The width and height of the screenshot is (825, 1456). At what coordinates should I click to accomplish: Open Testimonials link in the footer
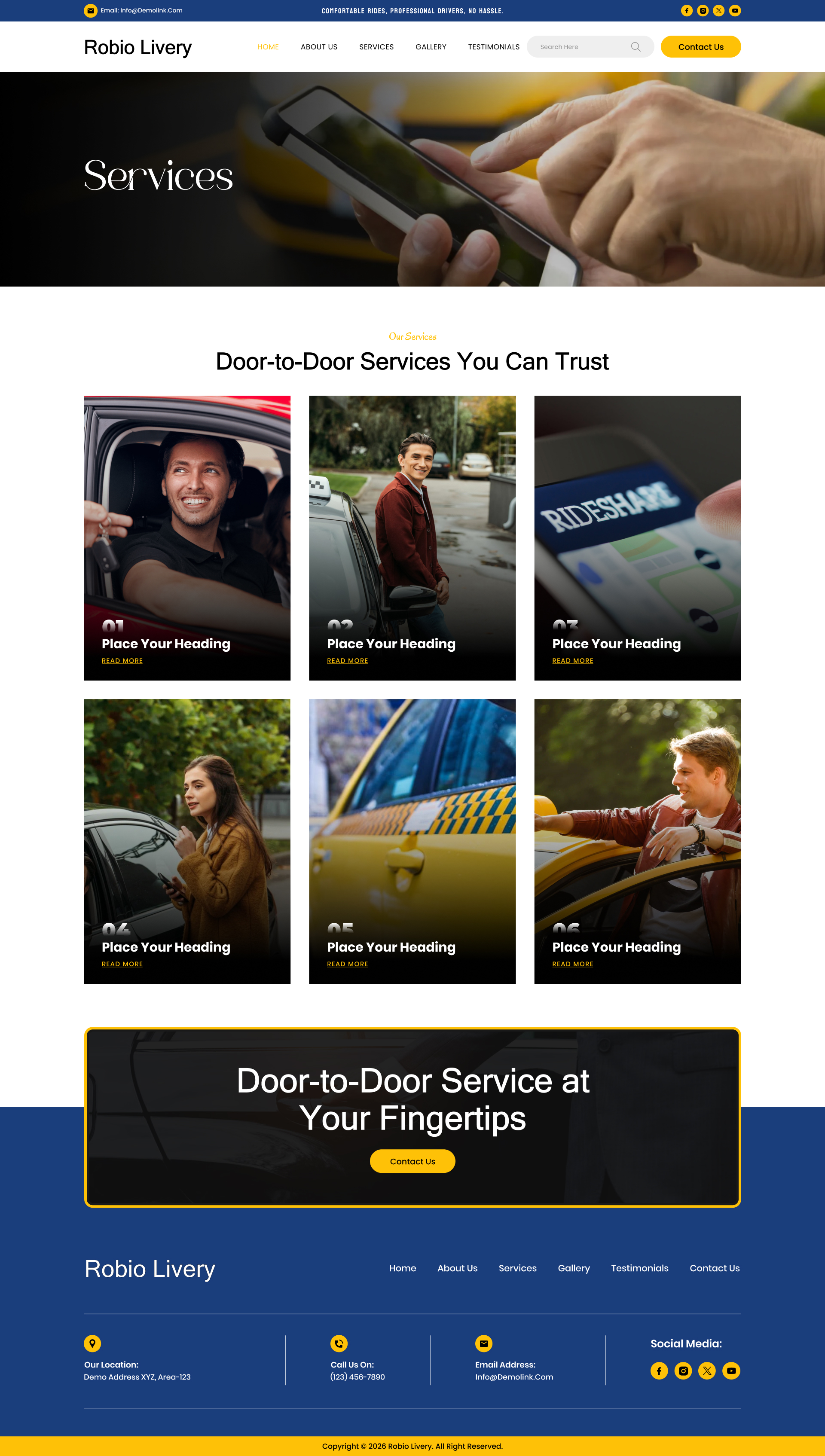pos(639,1268)
